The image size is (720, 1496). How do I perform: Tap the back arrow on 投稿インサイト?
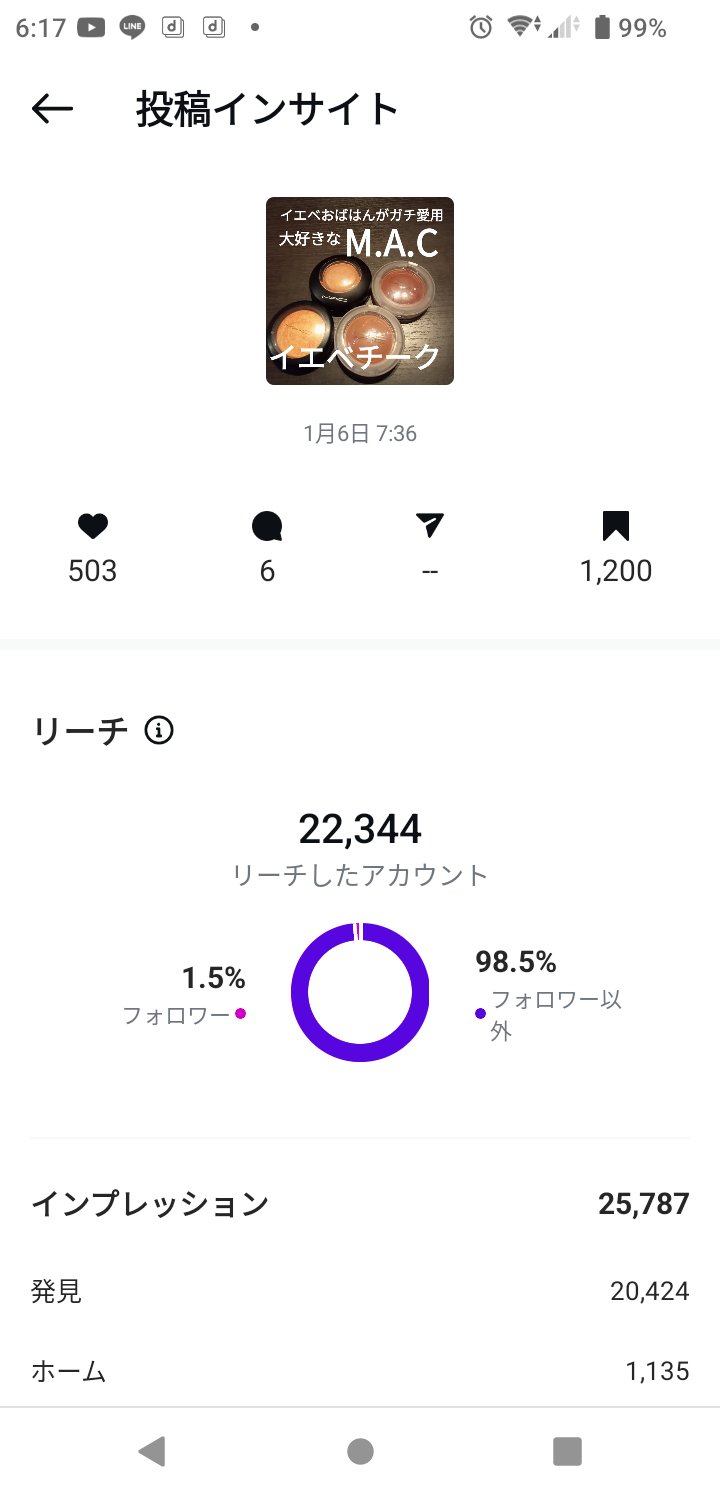(x=51, y=108)
